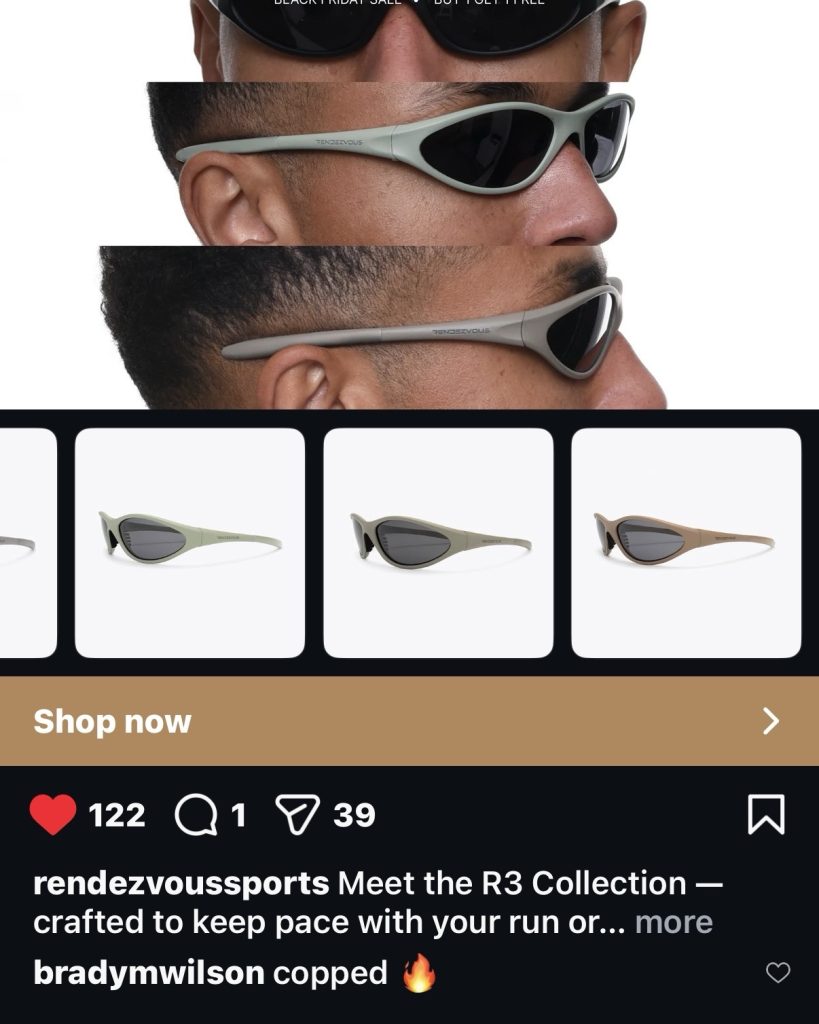Image resolution: width=819 pixels, height=1024 pixels.
Task: Open the comments bubble icon
Action: 195,815
